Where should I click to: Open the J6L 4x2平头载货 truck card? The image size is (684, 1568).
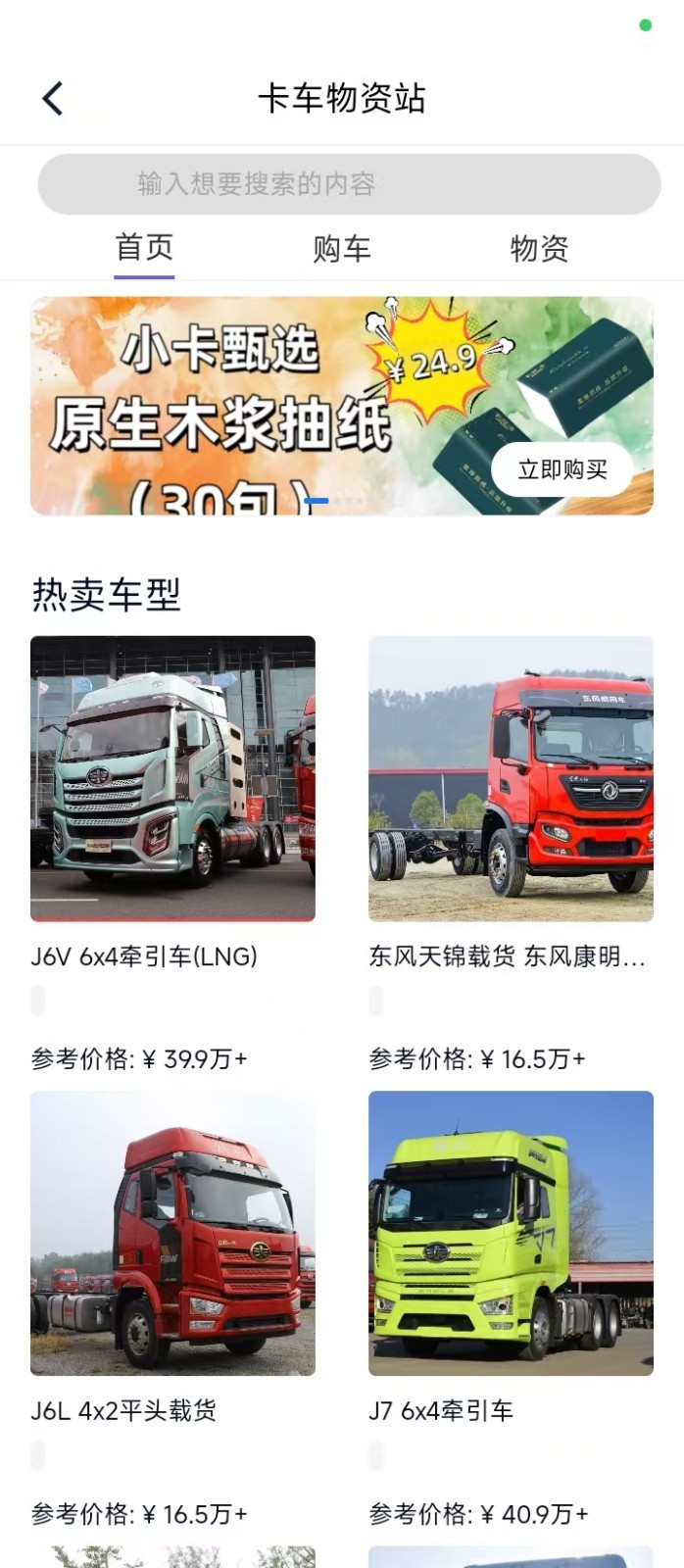[x=172, y=1234]
